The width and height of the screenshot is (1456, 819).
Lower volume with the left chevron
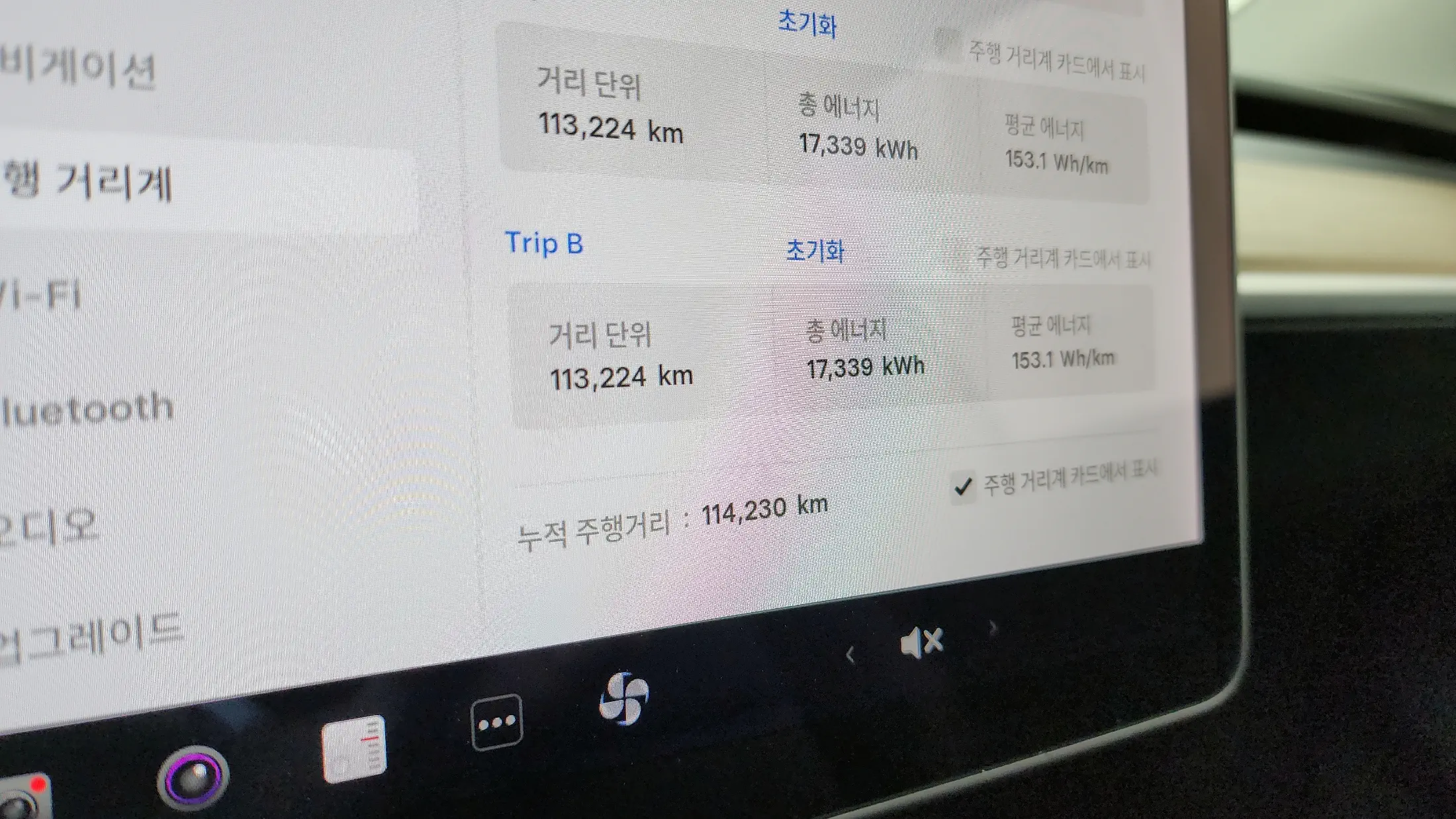(x=850, y=655)
